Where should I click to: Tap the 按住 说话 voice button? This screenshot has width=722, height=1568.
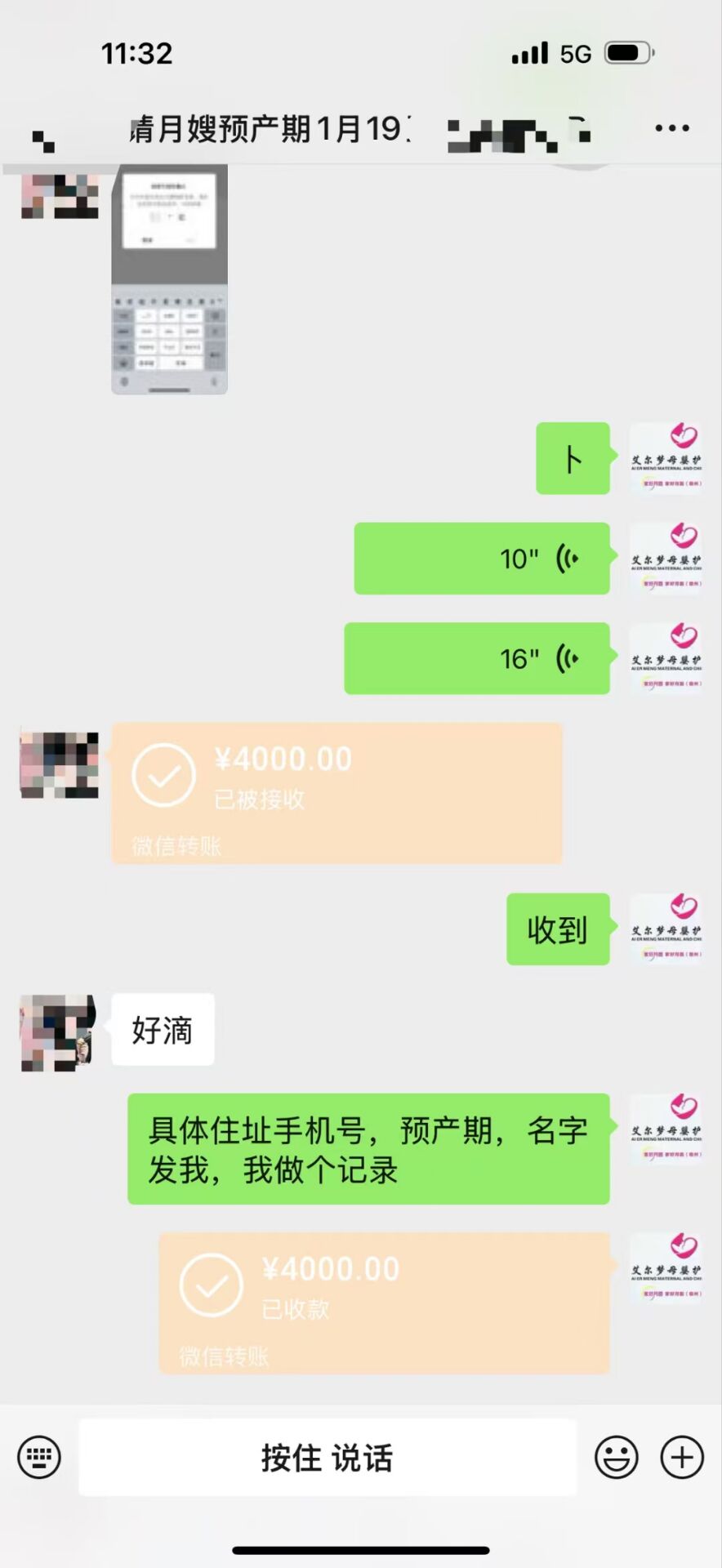click(328, 1458)
